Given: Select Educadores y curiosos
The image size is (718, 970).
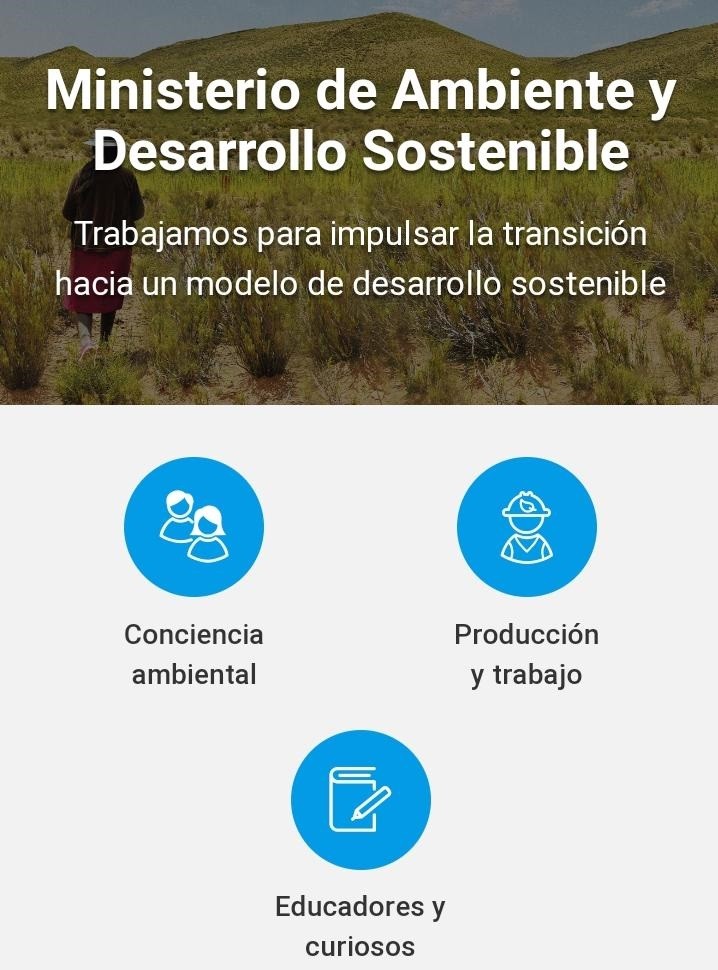Looking at the screenshot, I should 360,800.
